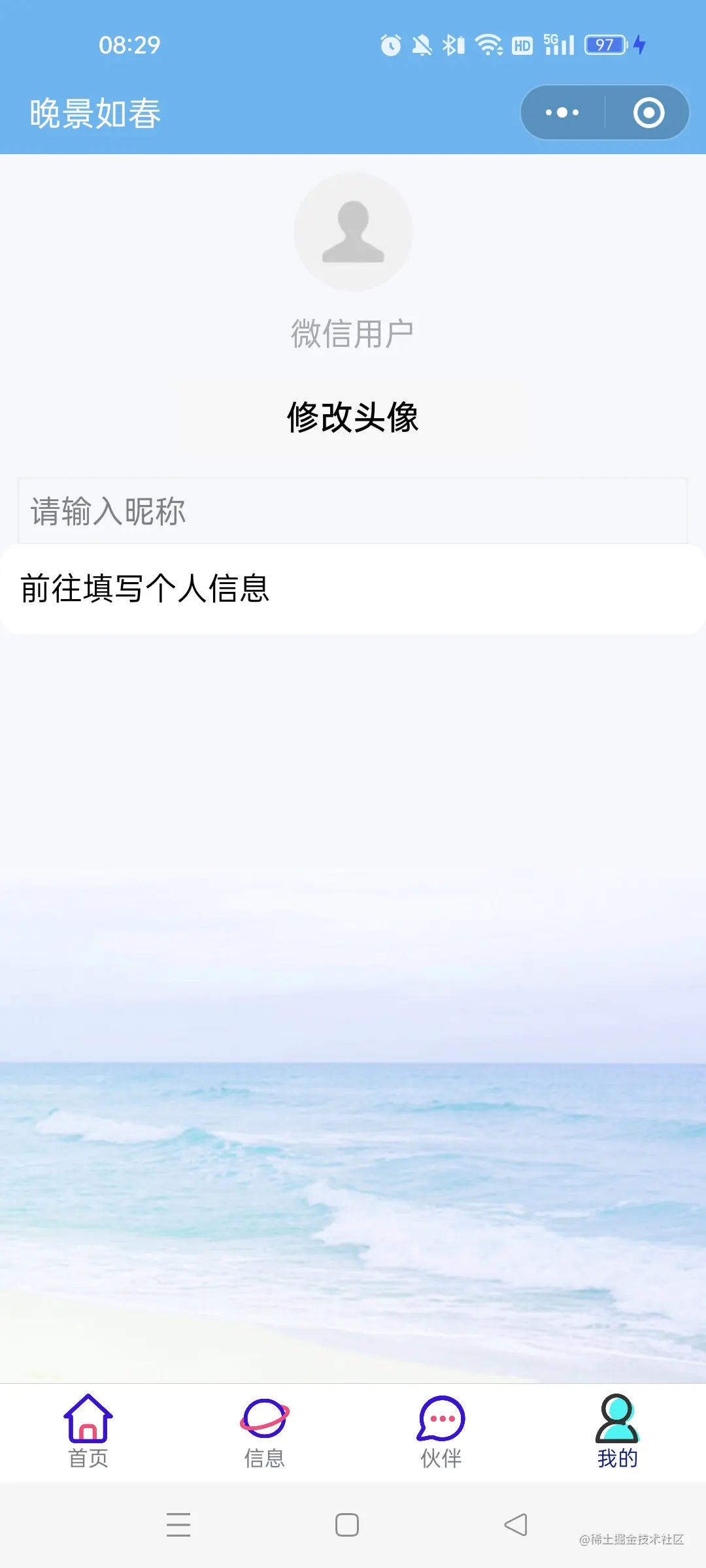Open the mini program more-options menu

(562, 112)
